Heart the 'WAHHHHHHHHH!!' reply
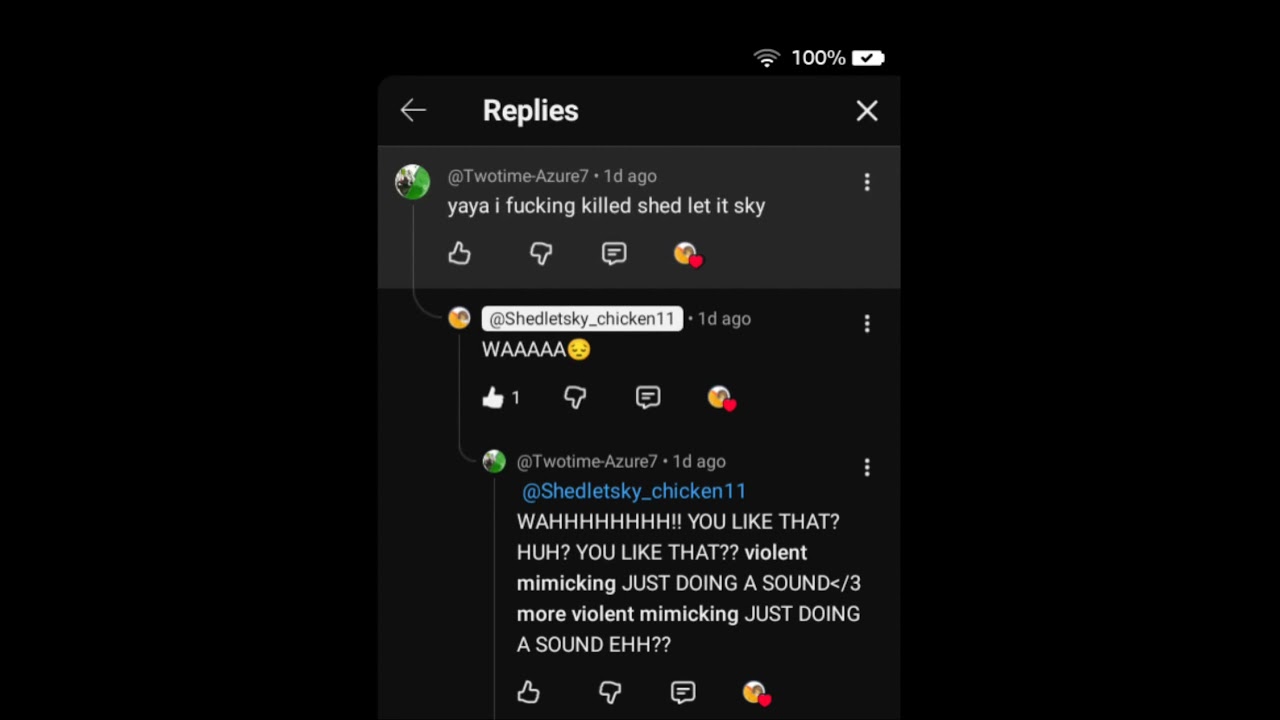 [757, 693]
